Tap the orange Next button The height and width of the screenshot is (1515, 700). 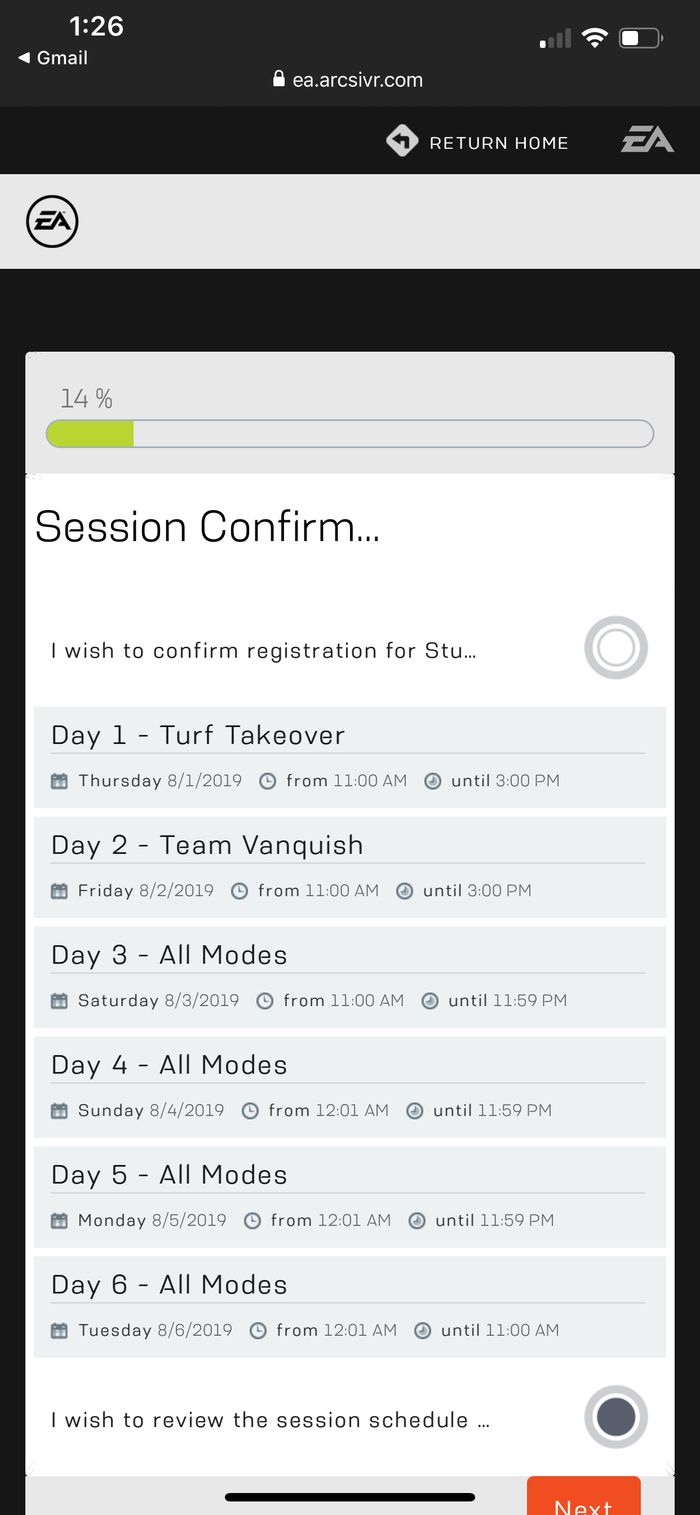coord(583,1496)
